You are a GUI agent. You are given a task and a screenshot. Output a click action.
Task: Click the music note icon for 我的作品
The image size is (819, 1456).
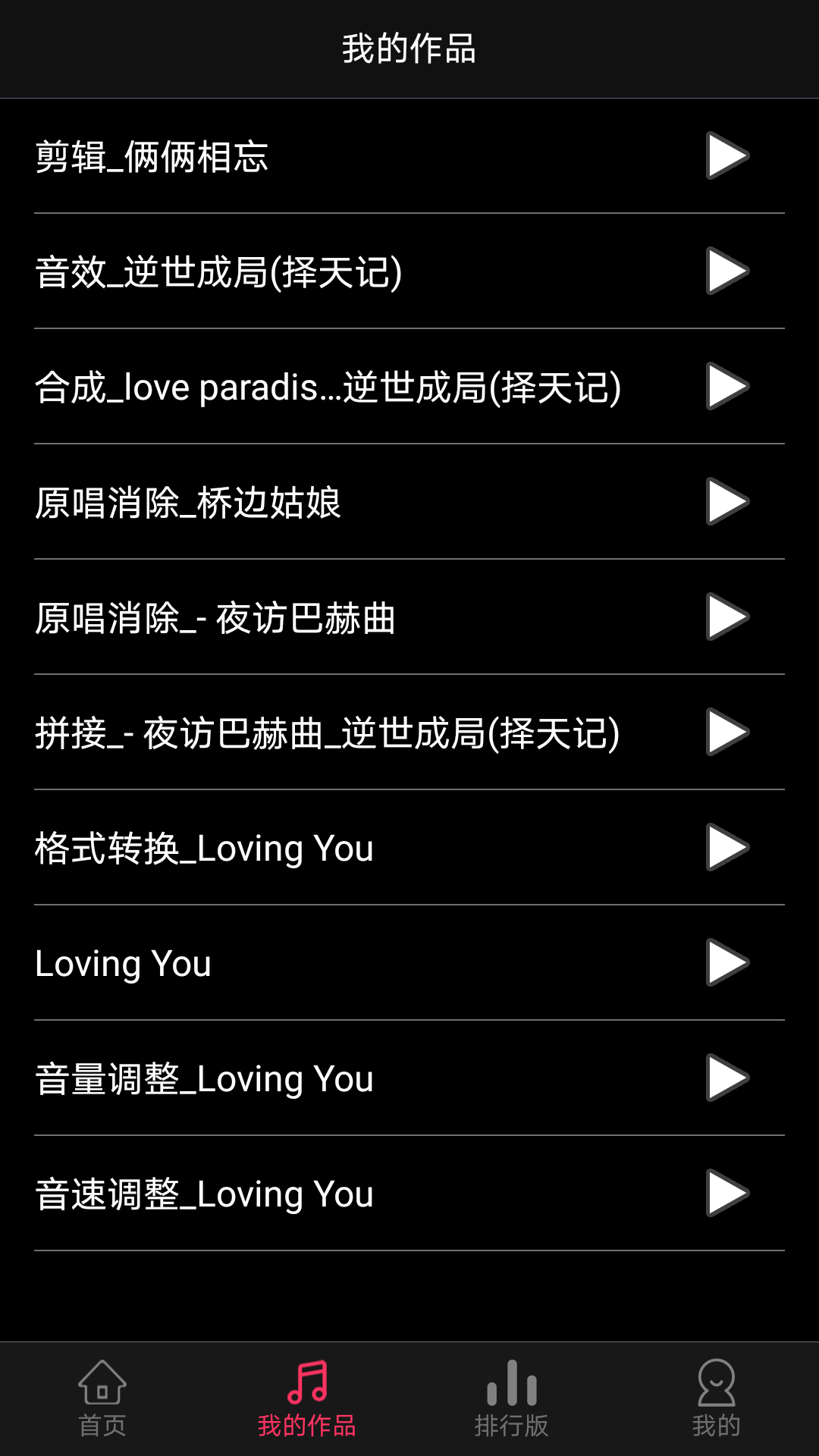click(307, 1394)
